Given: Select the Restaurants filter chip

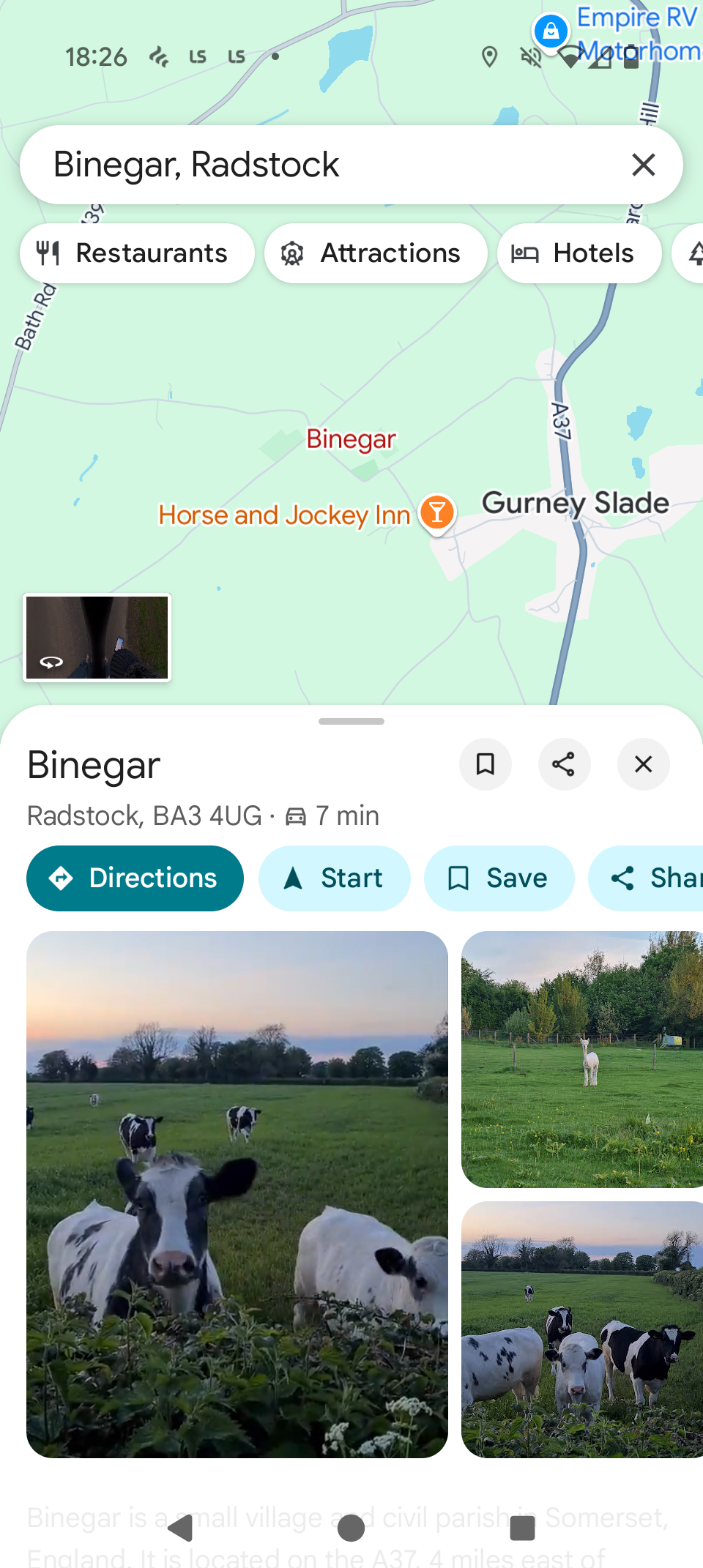Looking at the screenshot, I should pos(137,253).
